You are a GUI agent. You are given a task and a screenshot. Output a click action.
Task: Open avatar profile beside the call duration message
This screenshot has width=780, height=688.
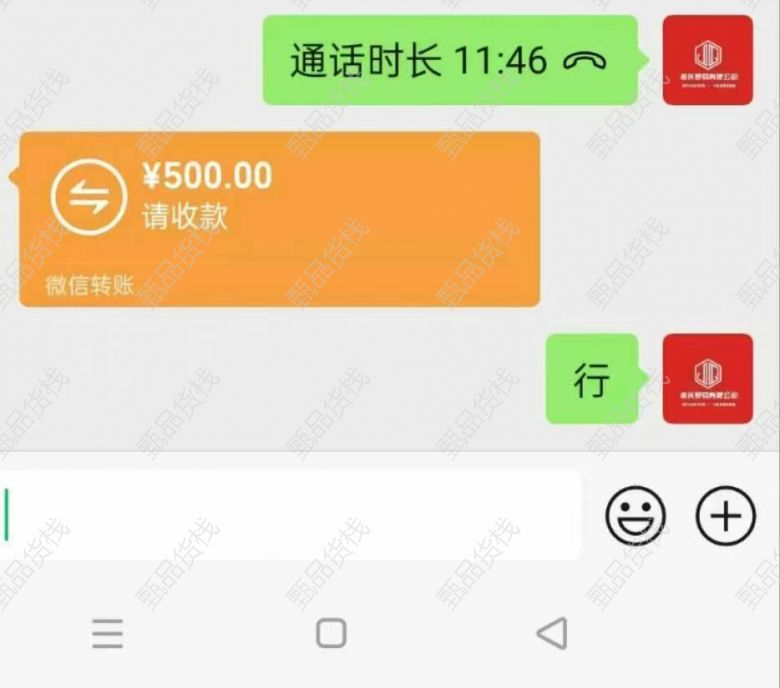(x=708, y=60)
